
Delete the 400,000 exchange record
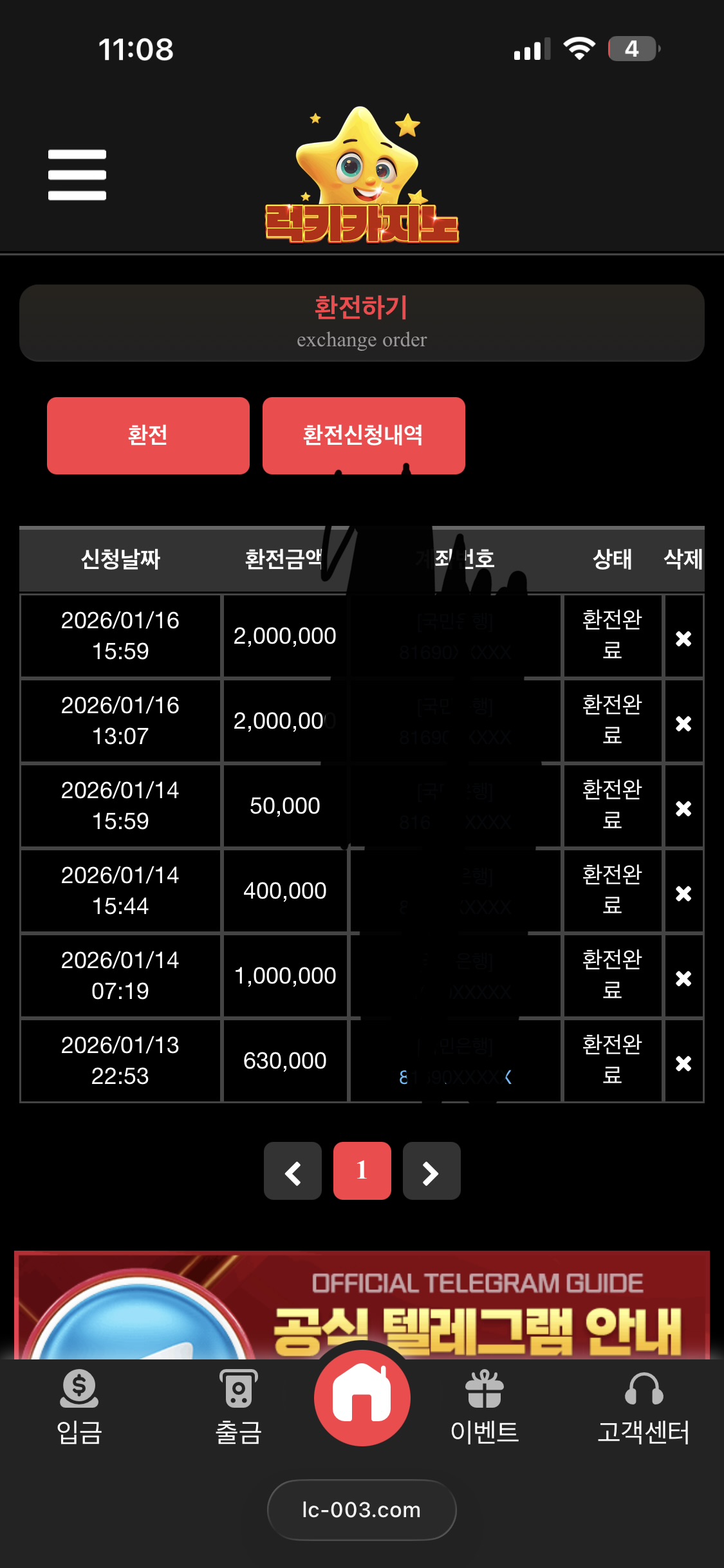pos(683,893)
